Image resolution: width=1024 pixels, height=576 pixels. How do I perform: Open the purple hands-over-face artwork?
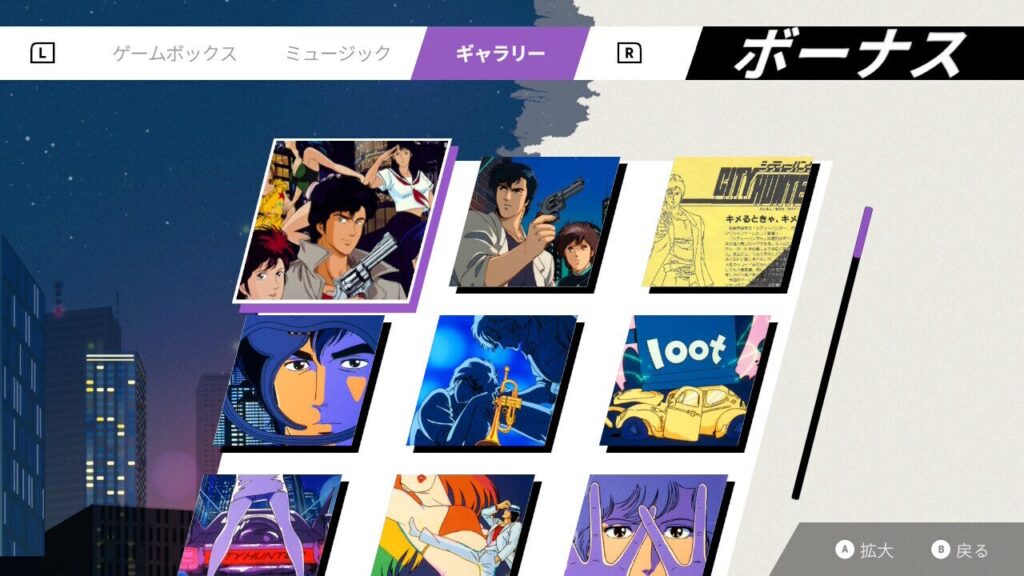(x=645, y=525)
